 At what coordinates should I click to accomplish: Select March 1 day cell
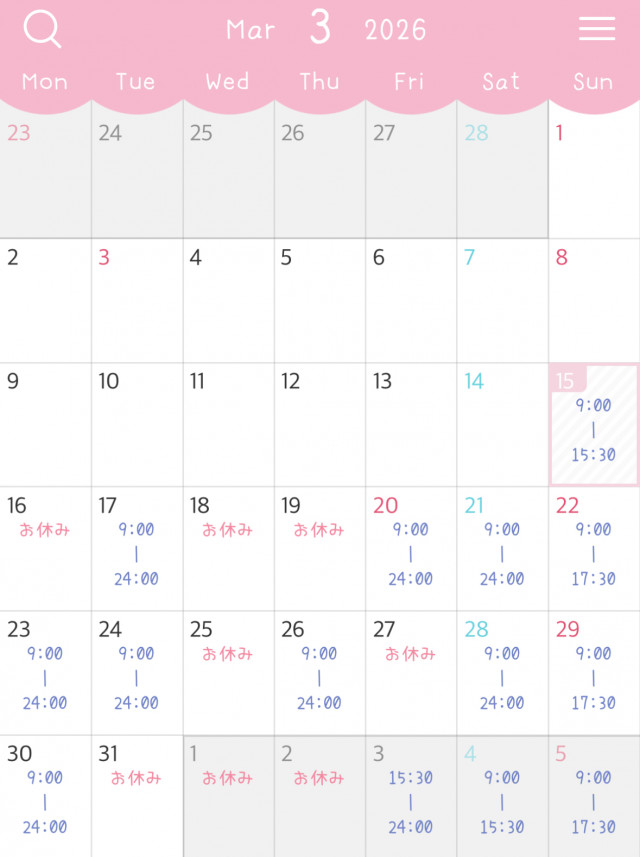tap(594, 176)
